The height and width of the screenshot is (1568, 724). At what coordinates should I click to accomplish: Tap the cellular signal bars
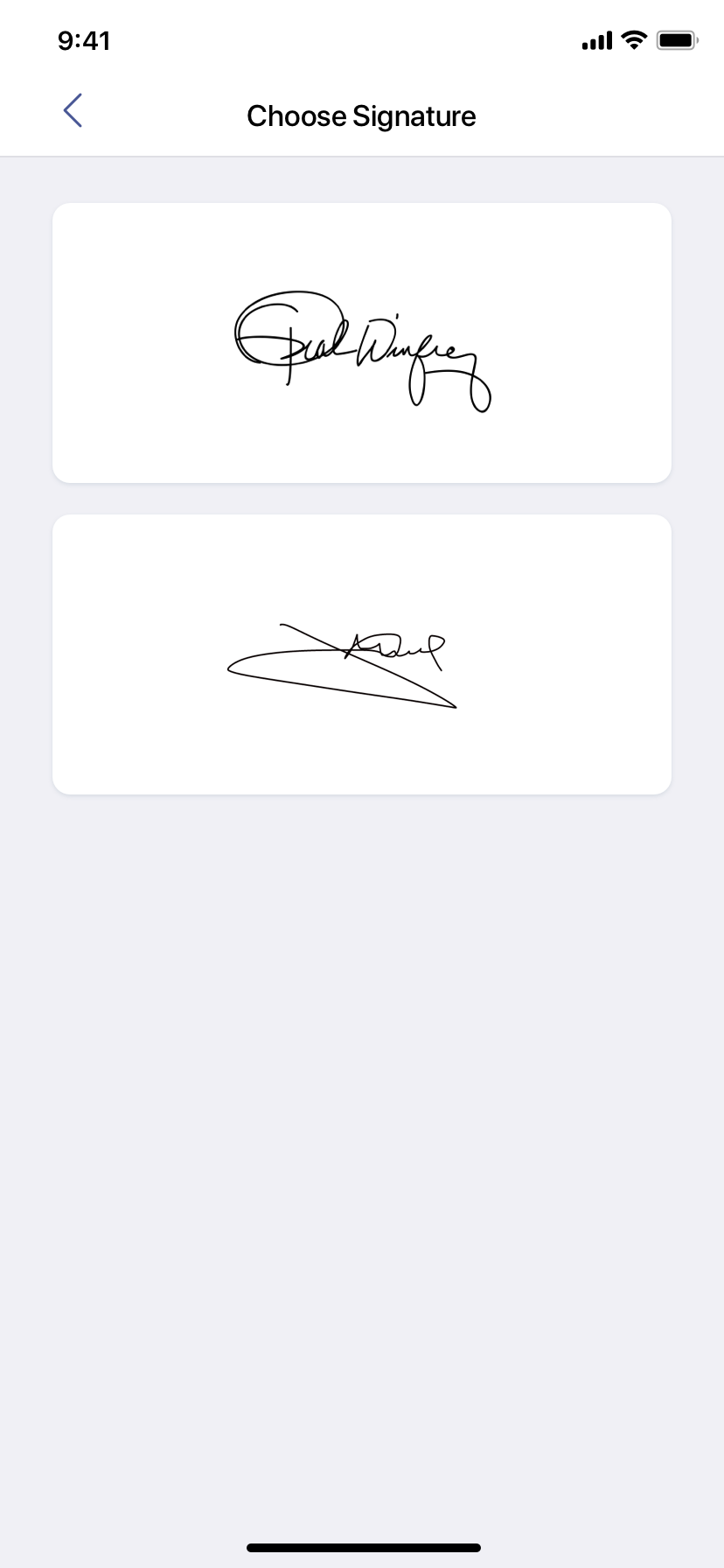coord(597,39)
